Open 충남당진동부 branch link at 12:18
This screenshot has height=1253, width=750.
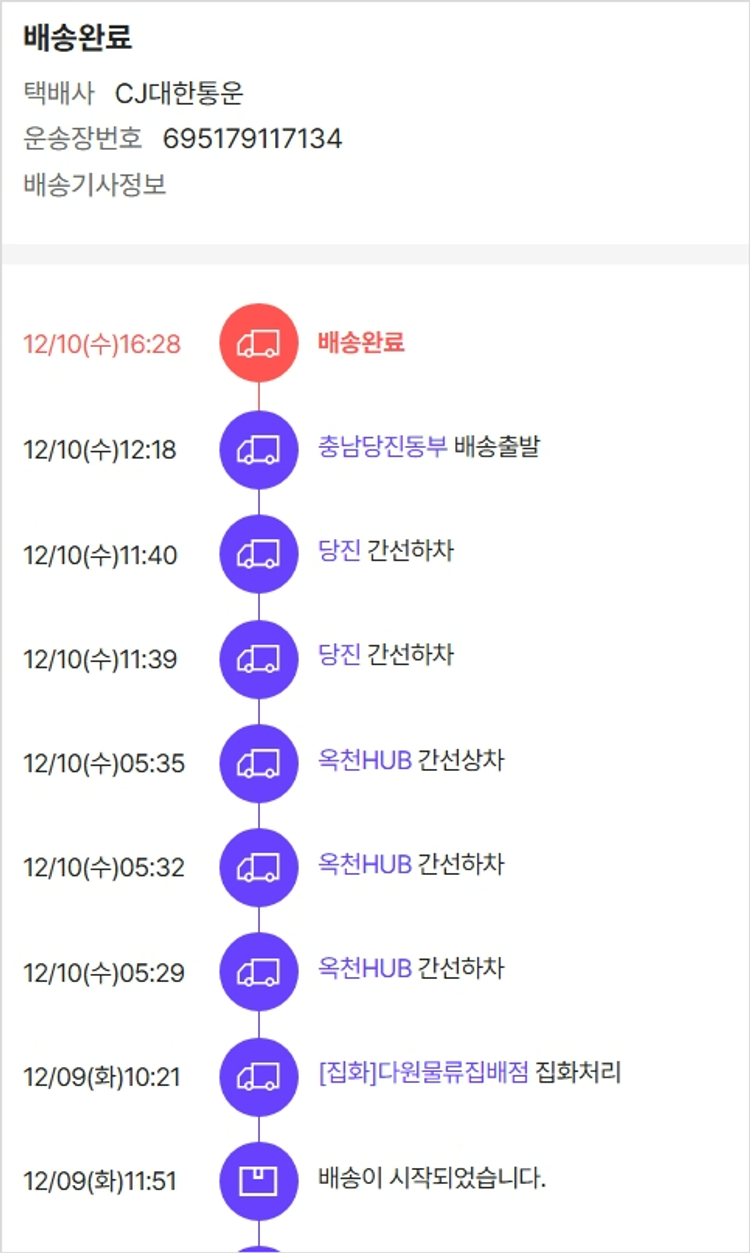click(x=382, y=446)
